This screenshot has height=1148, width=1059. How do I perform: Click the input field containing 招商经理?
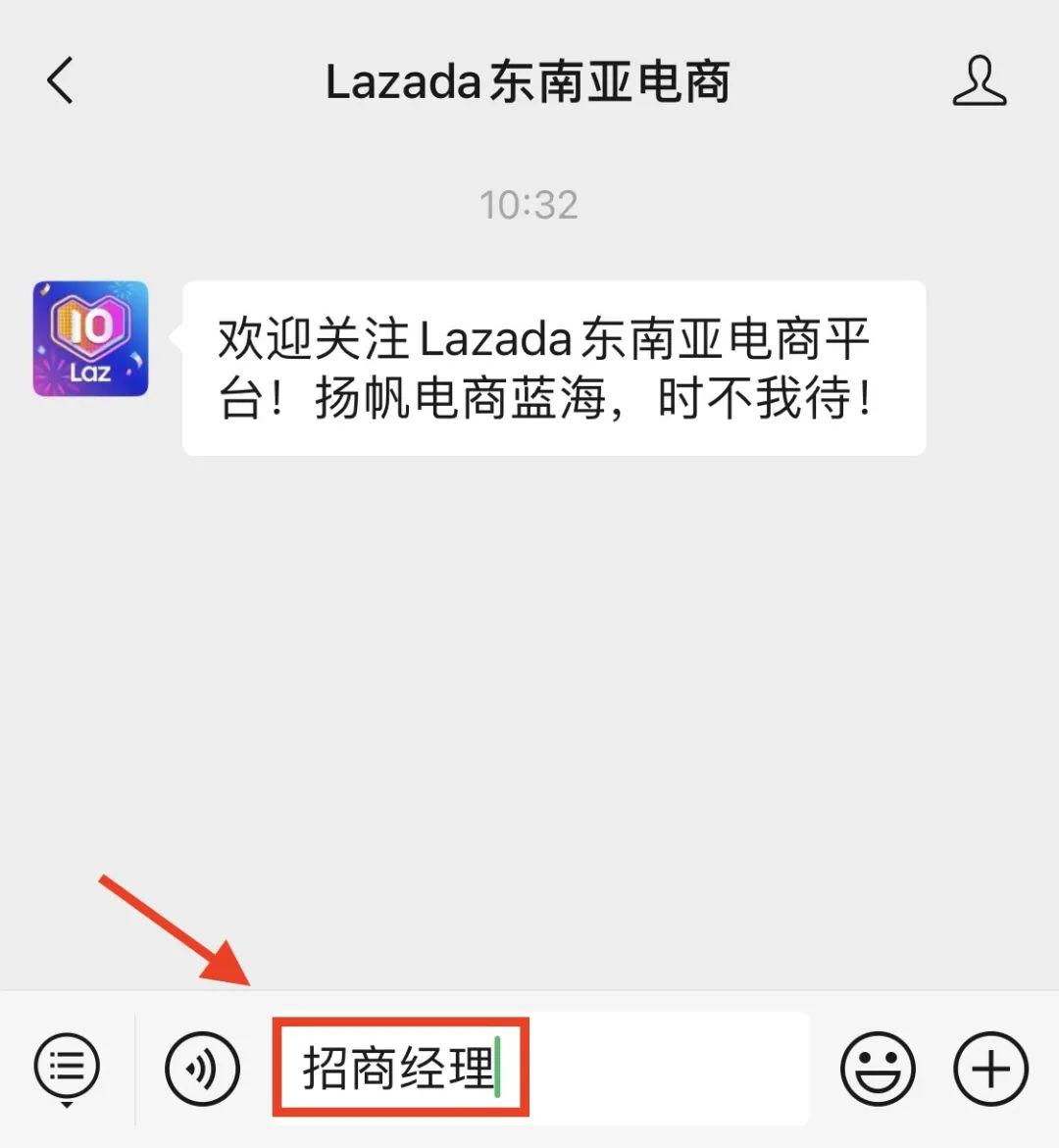tap(402, 1069)
